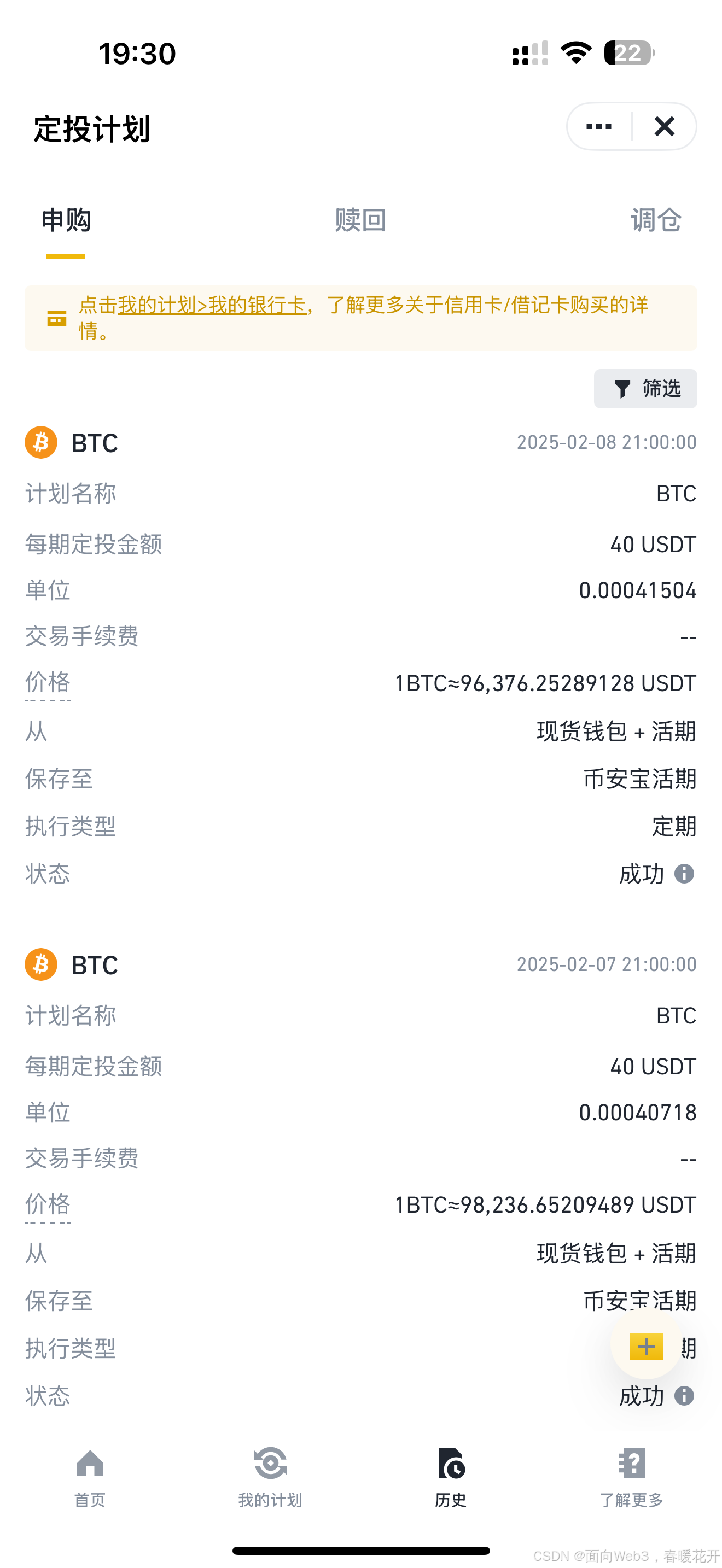Switch to the 赎回 tab

pos(360,220)
